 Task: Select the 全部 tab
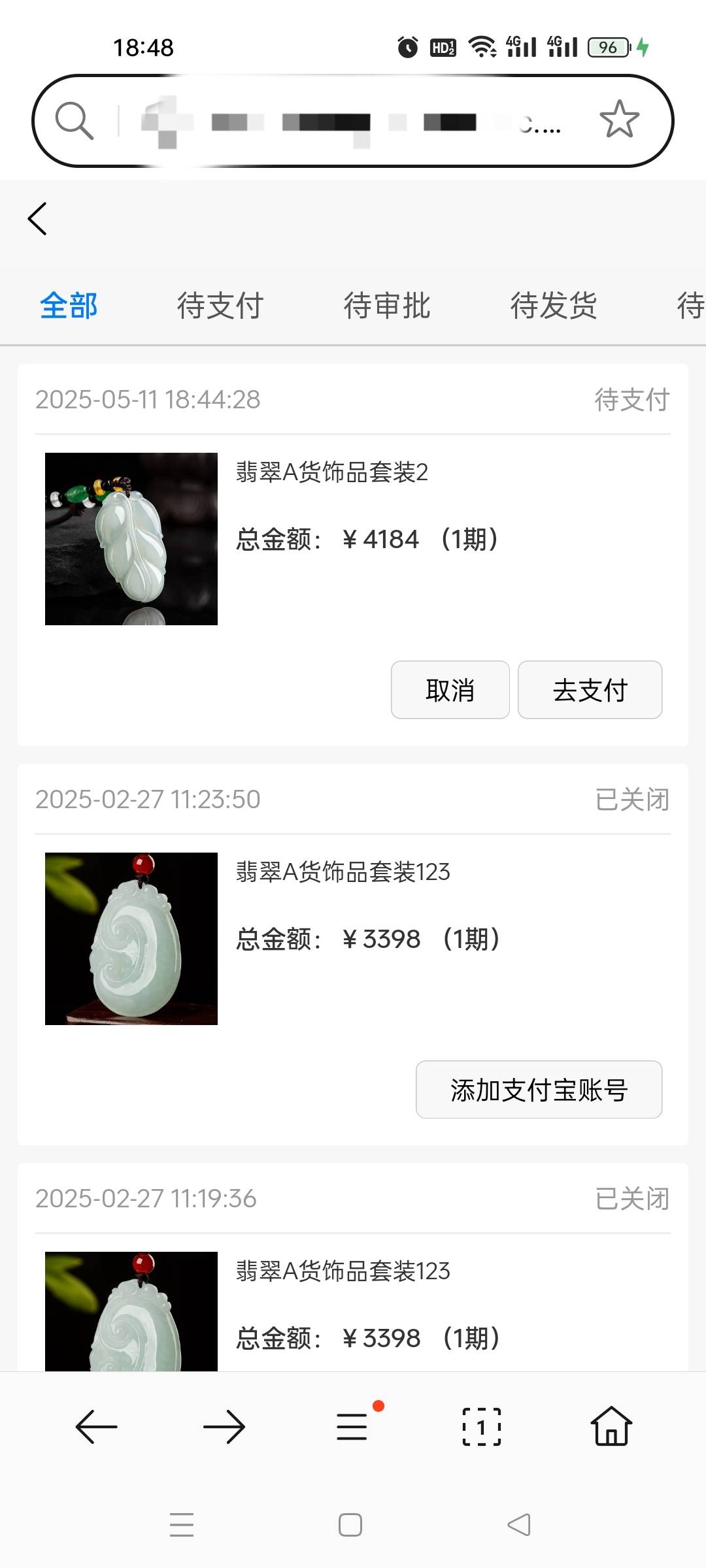point(69,306)
